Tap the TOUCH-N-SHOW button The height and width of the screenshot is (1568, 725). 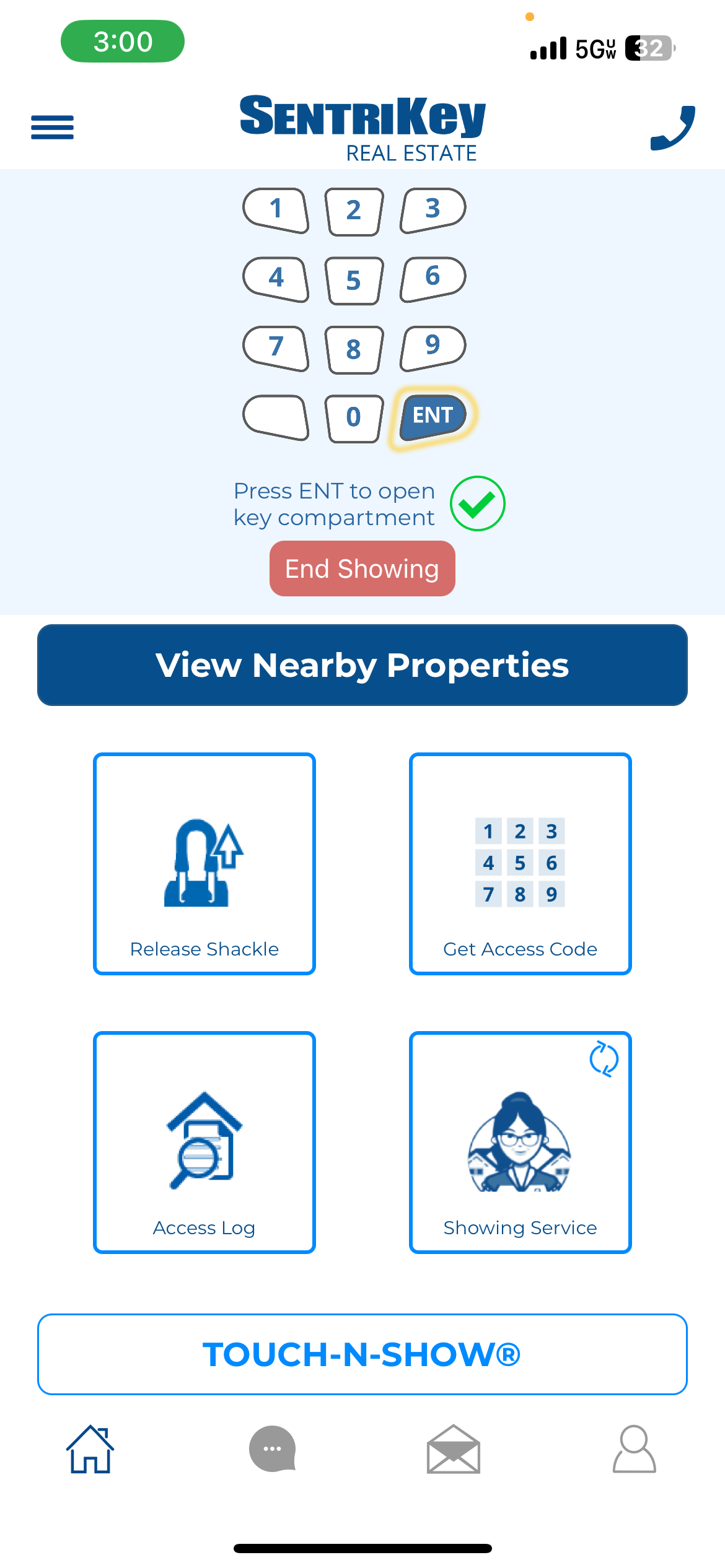pos(362,1354)
